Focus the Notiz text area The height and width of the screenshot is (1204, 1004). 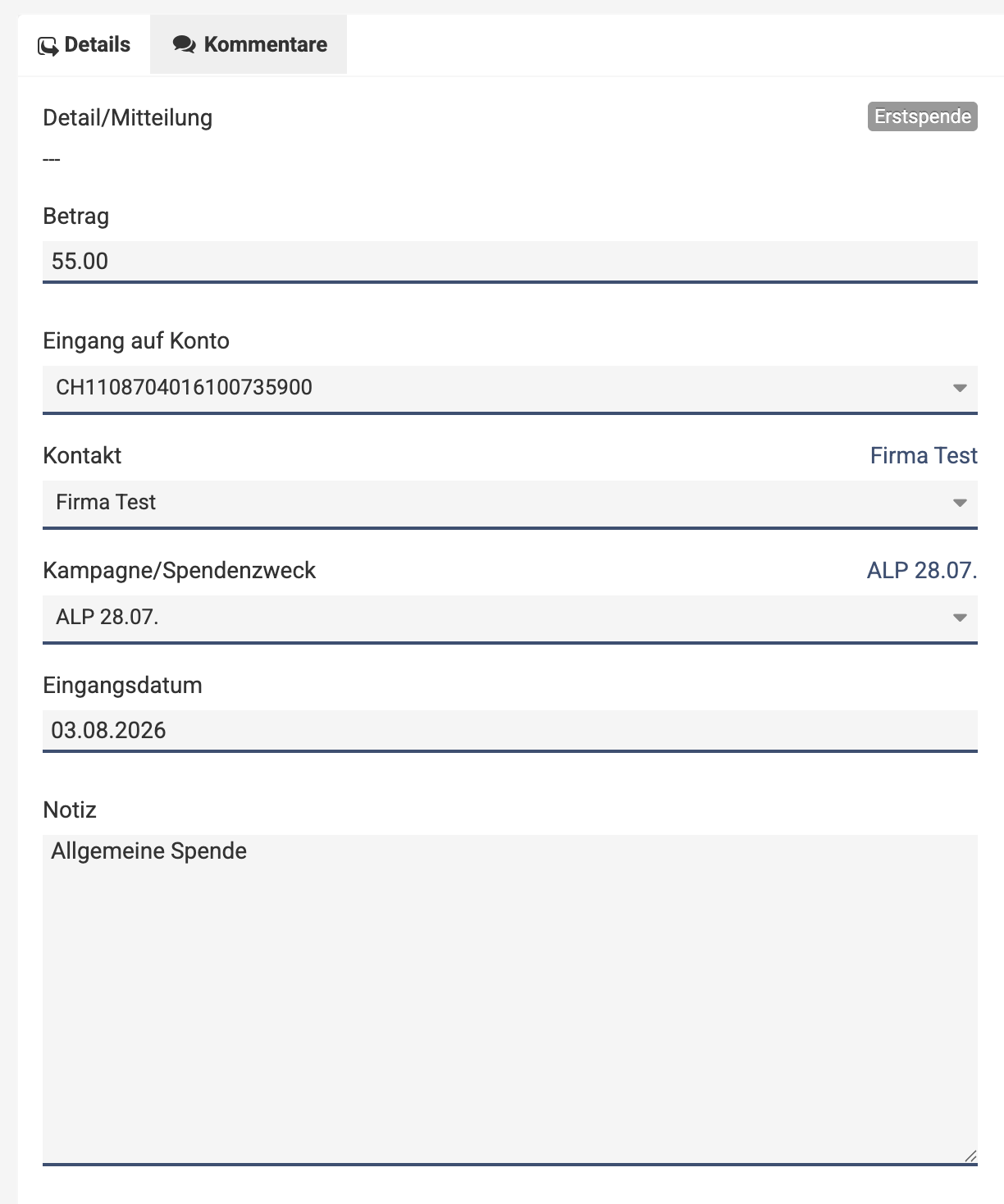pos(509,1000)
